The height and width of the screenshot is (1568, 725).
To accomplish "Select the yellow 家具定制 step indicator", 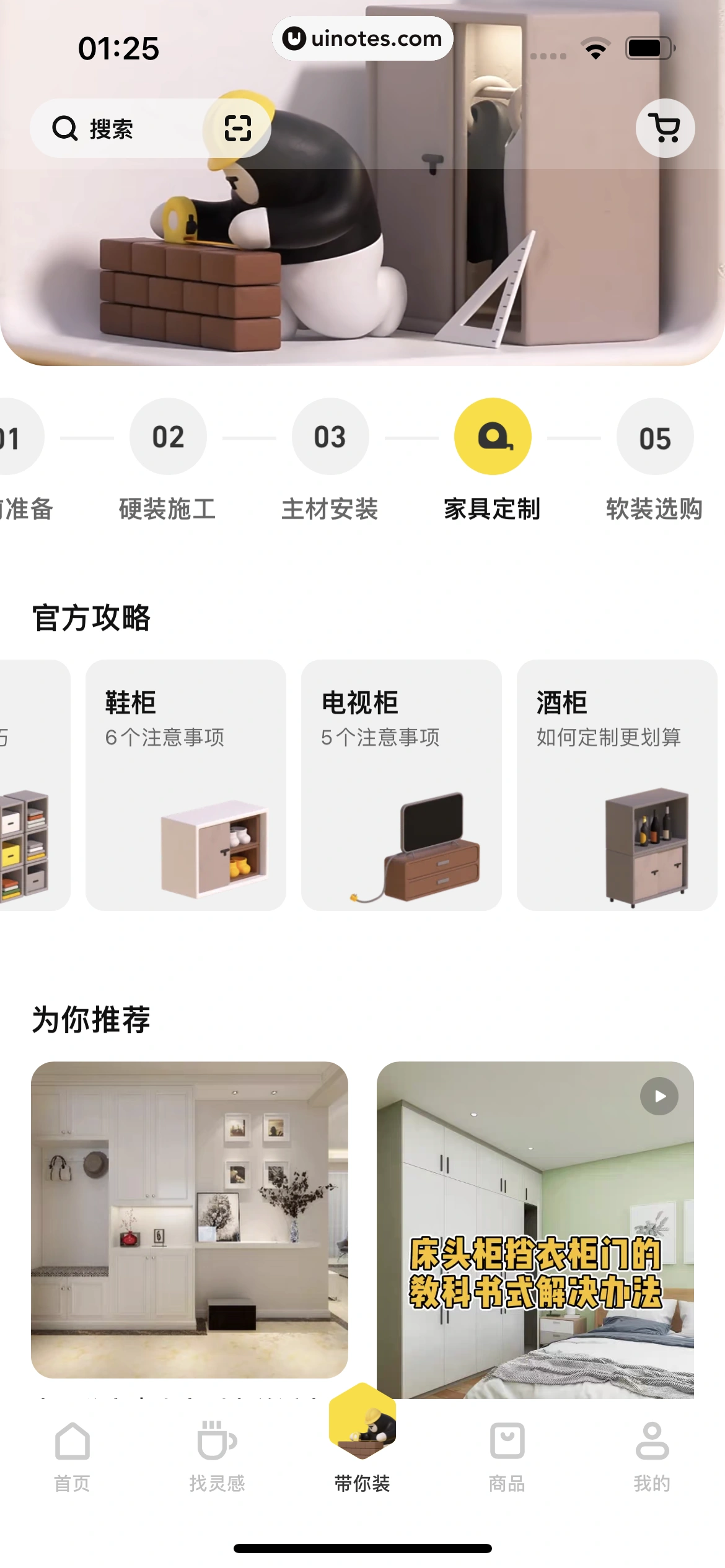I will pyautogui.click(x=492, y=437).
